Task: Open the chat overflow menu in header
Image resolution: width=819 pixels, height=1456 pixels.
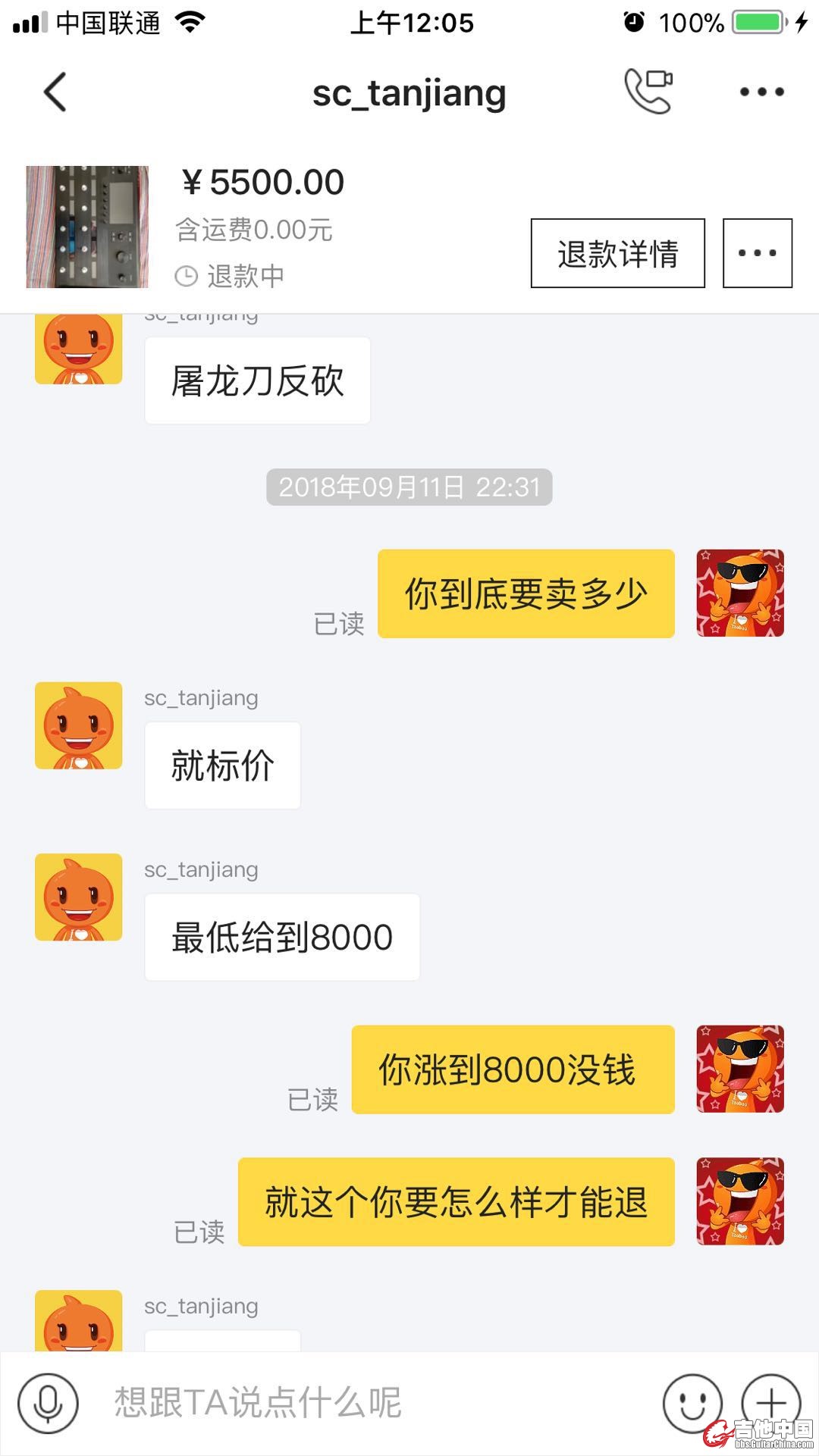Action: (x=761, y=92)
